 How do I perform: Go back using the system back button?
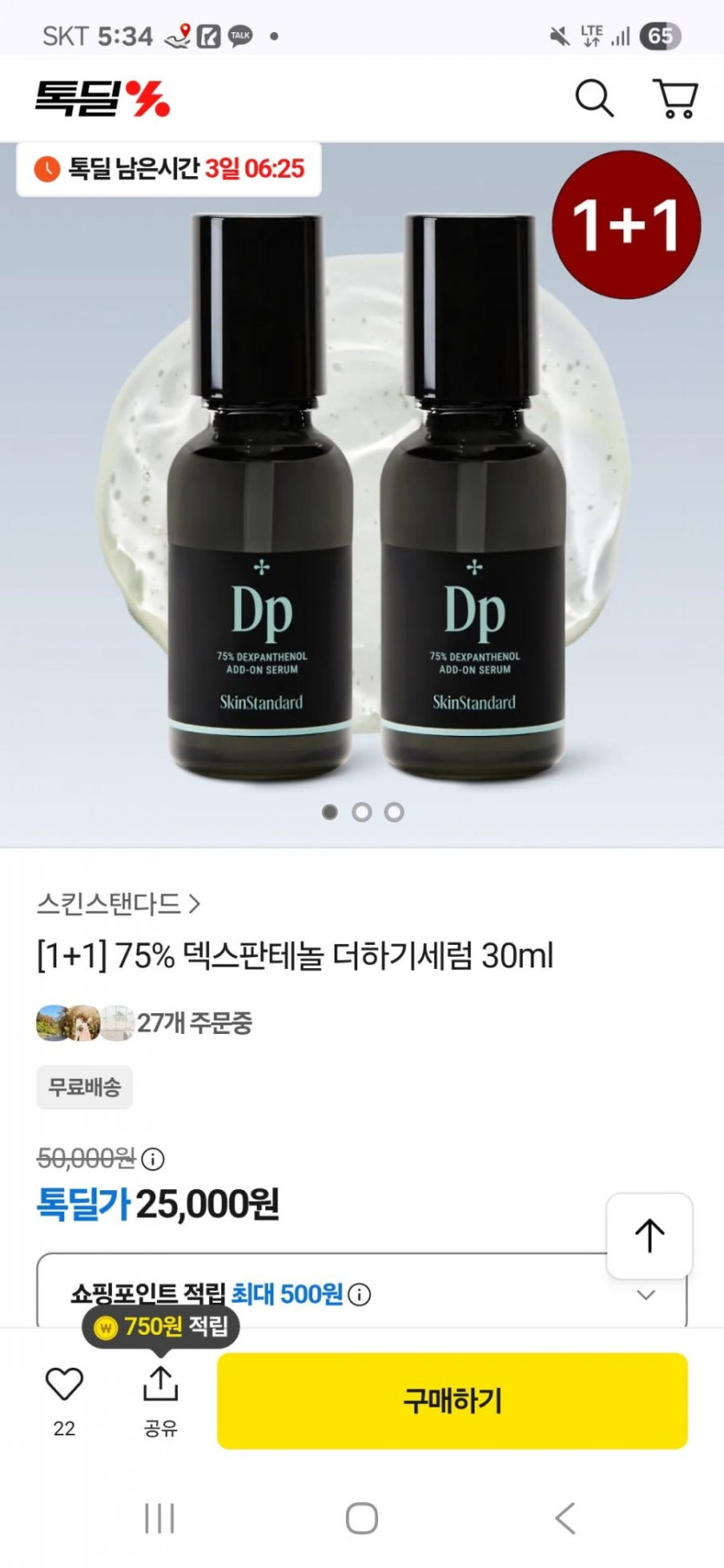point(565,1519)
